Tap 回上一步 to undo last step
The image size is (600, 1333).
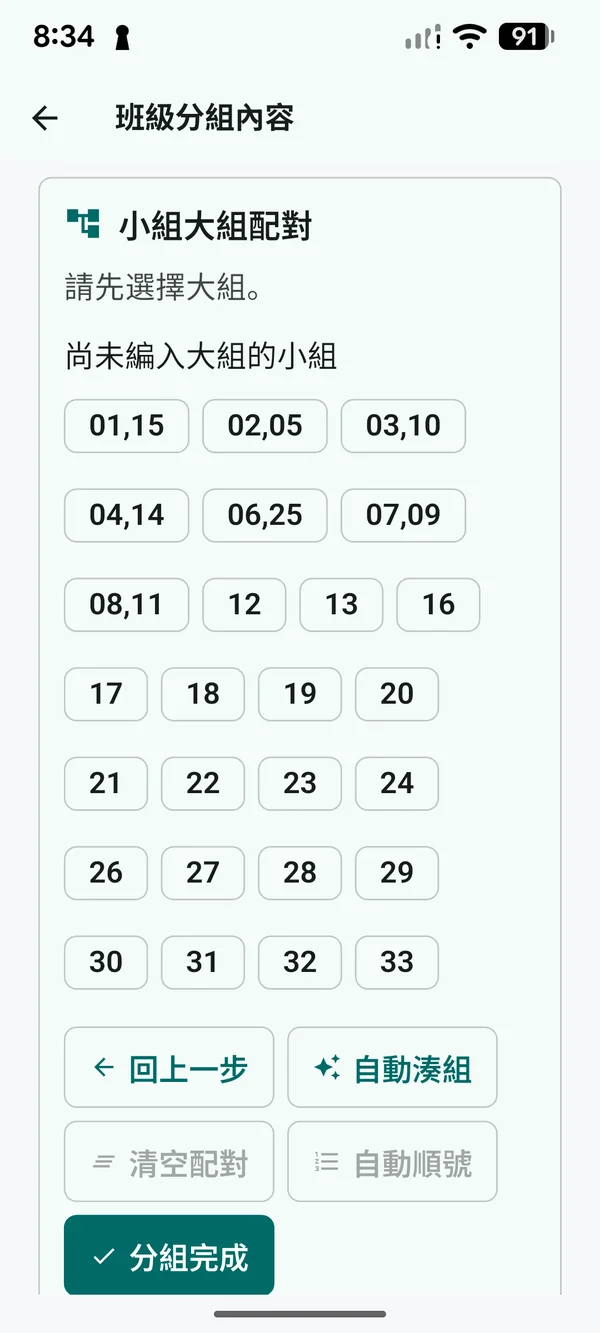(x=169, y=1067)
